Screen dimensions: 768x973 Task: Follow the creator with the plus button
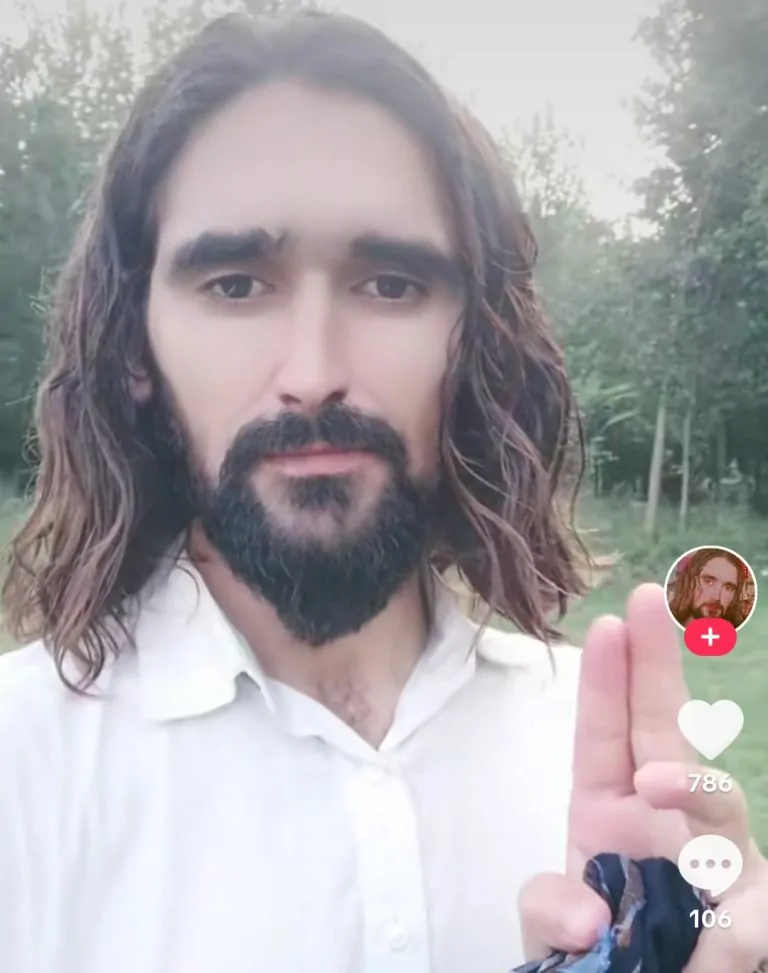[x=710, y=637]
